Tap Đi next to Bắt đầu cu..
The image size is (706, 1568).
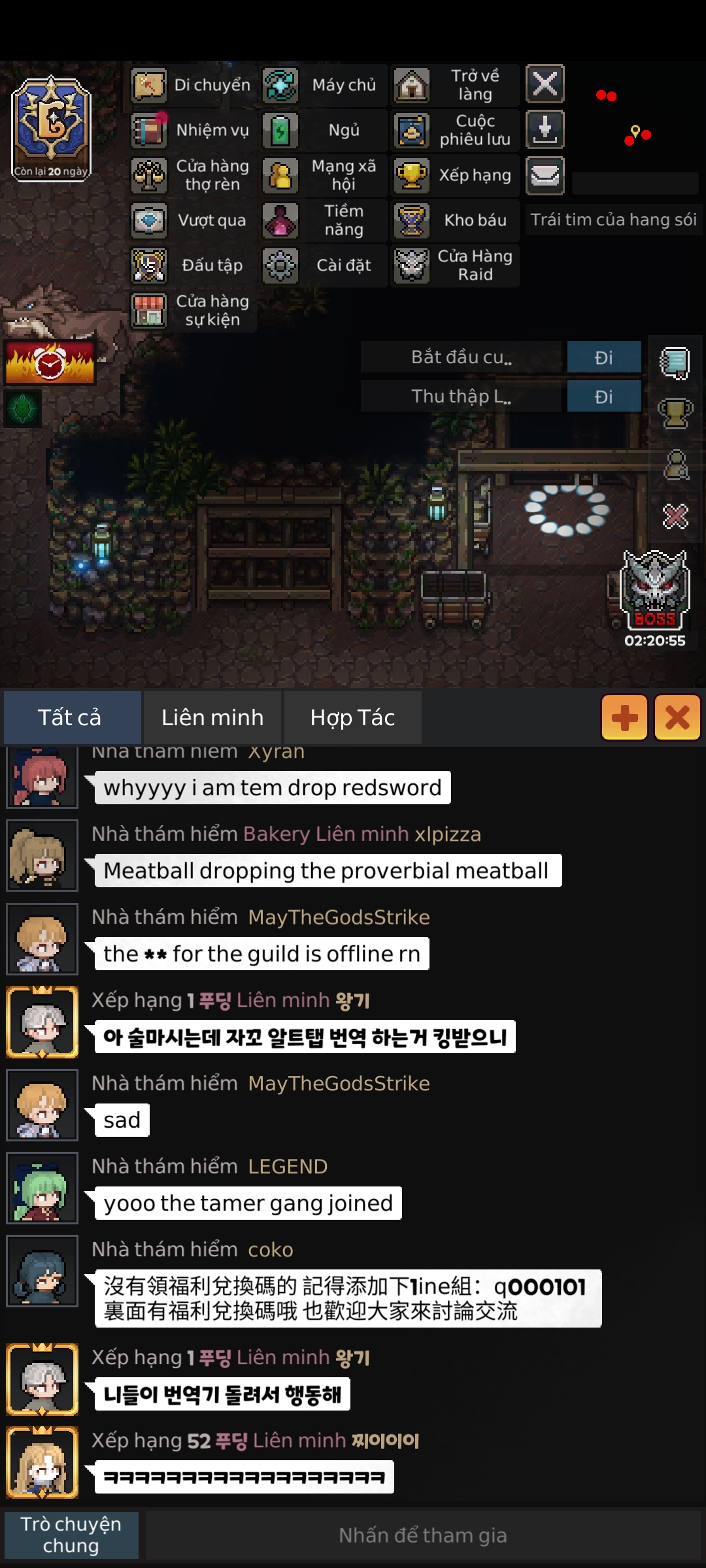pyautogui.click(x=603, y=357)
